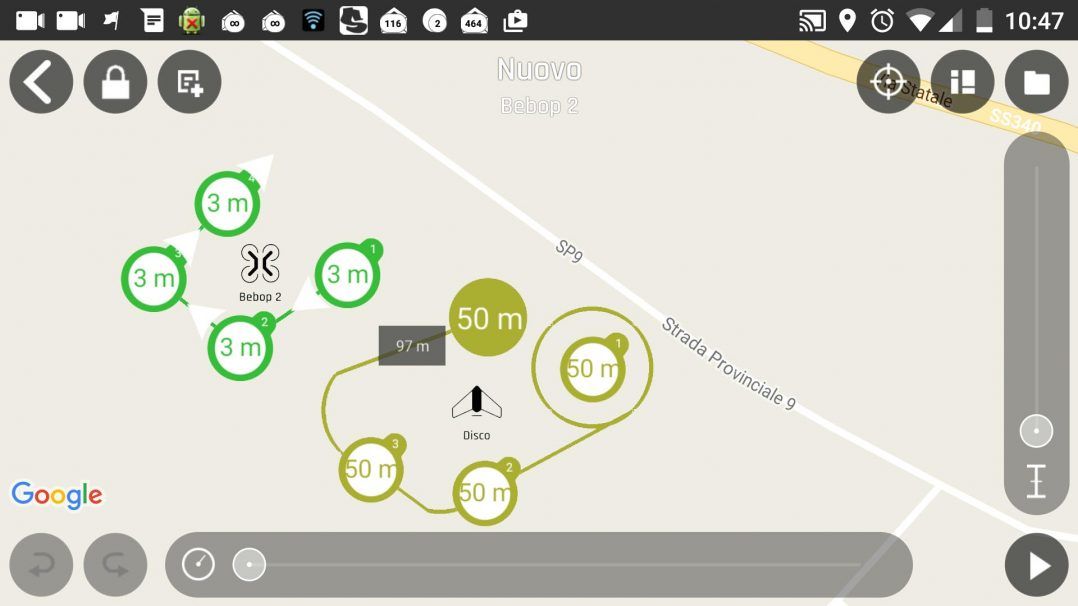The image size is (1078, 606).
Task: Tap the speed slider handle
Action: click(x=249, y=565)
